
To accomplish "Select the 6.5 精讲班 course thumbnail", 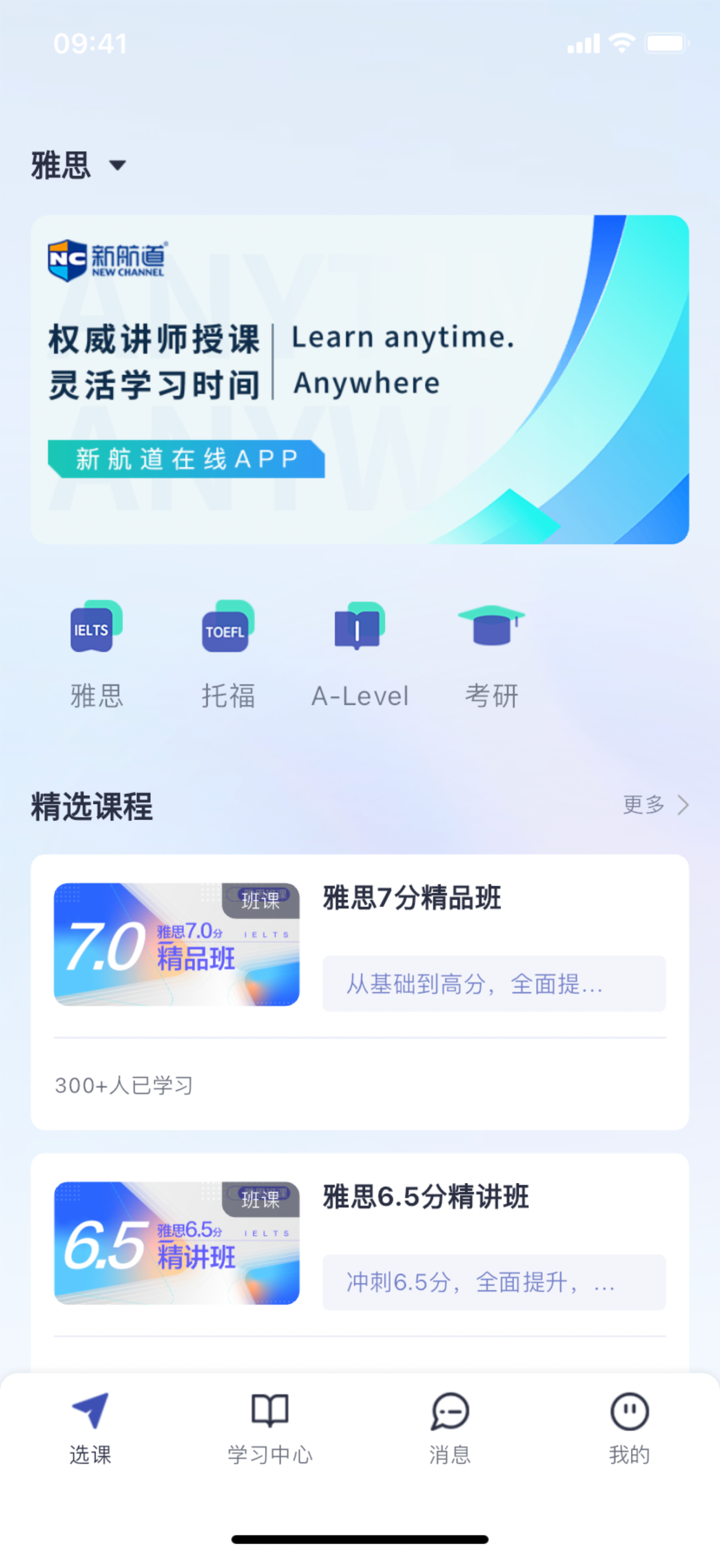I will (x=176, y=1242).
